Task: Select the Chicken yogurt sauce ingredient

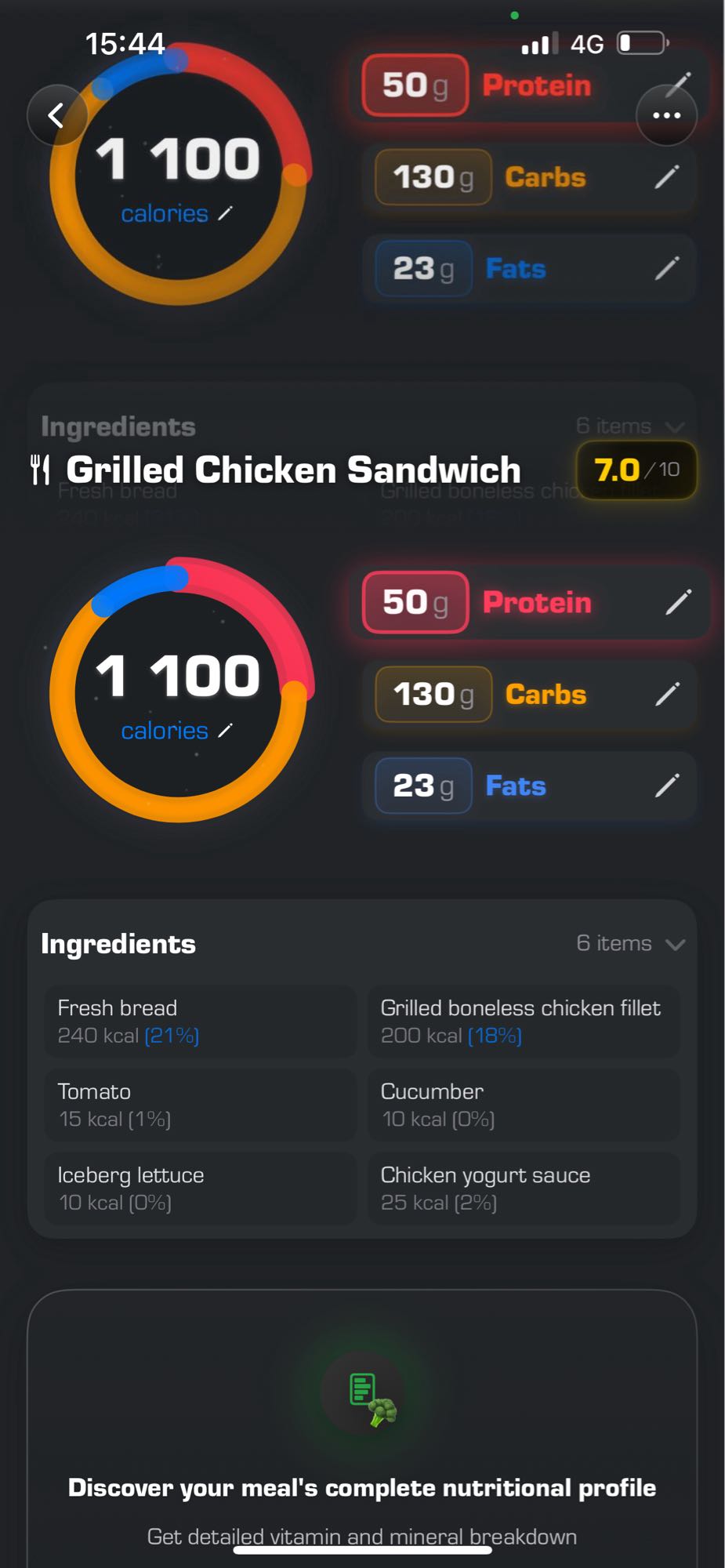Action: 524,1189
